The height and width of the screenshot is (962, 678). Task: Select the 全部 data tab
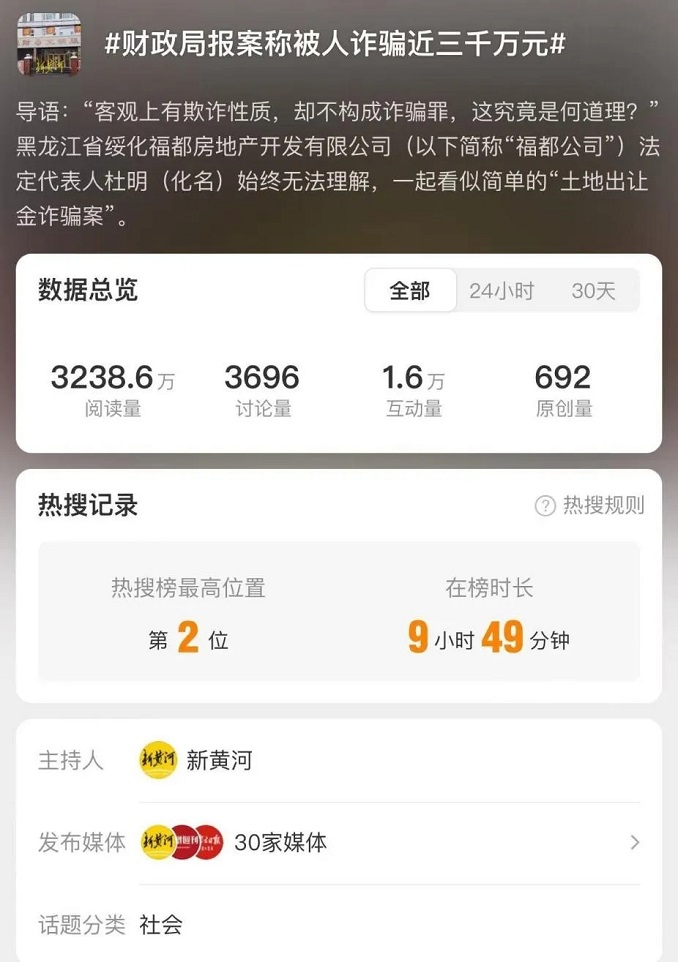pyautogui.click(x=410, y=291)
